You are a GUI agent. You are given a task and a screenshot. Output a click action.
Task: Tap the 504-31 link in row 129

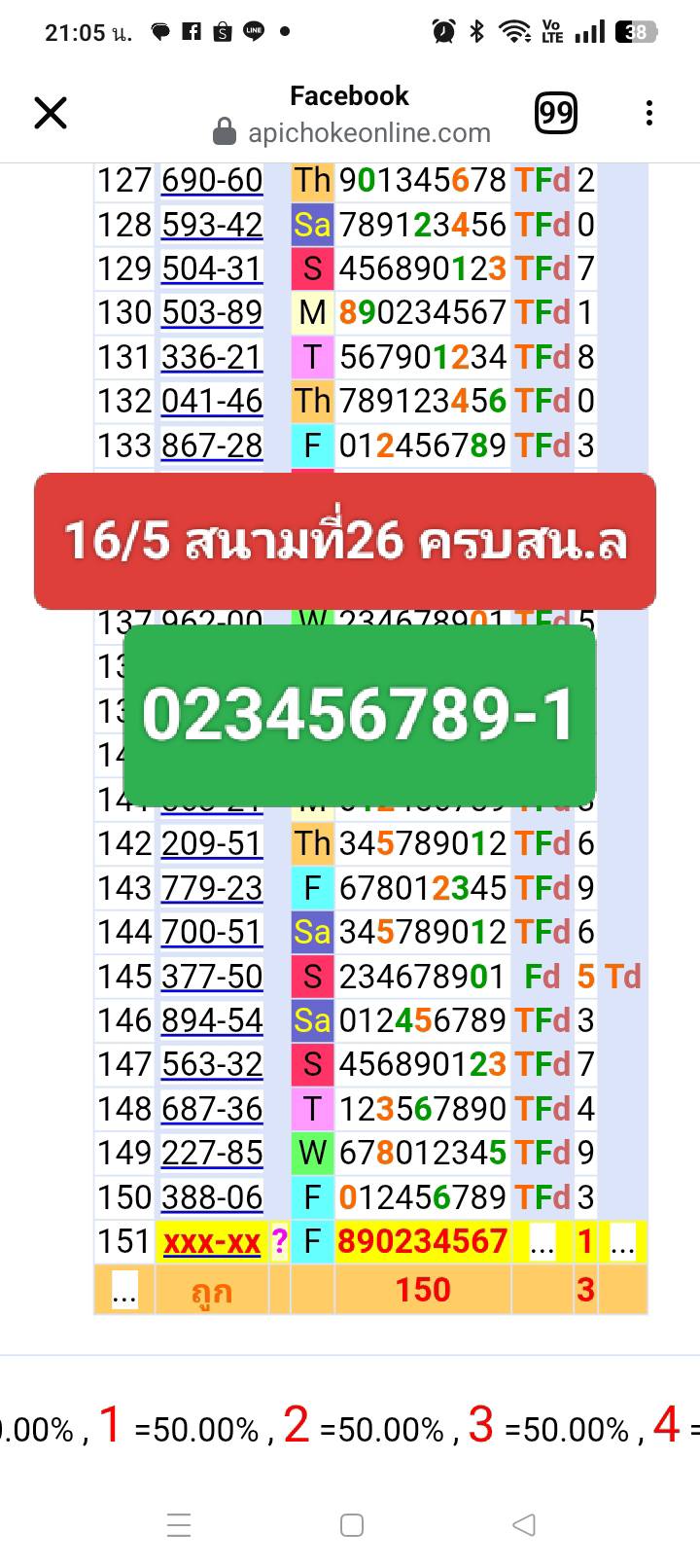[212, 268]
